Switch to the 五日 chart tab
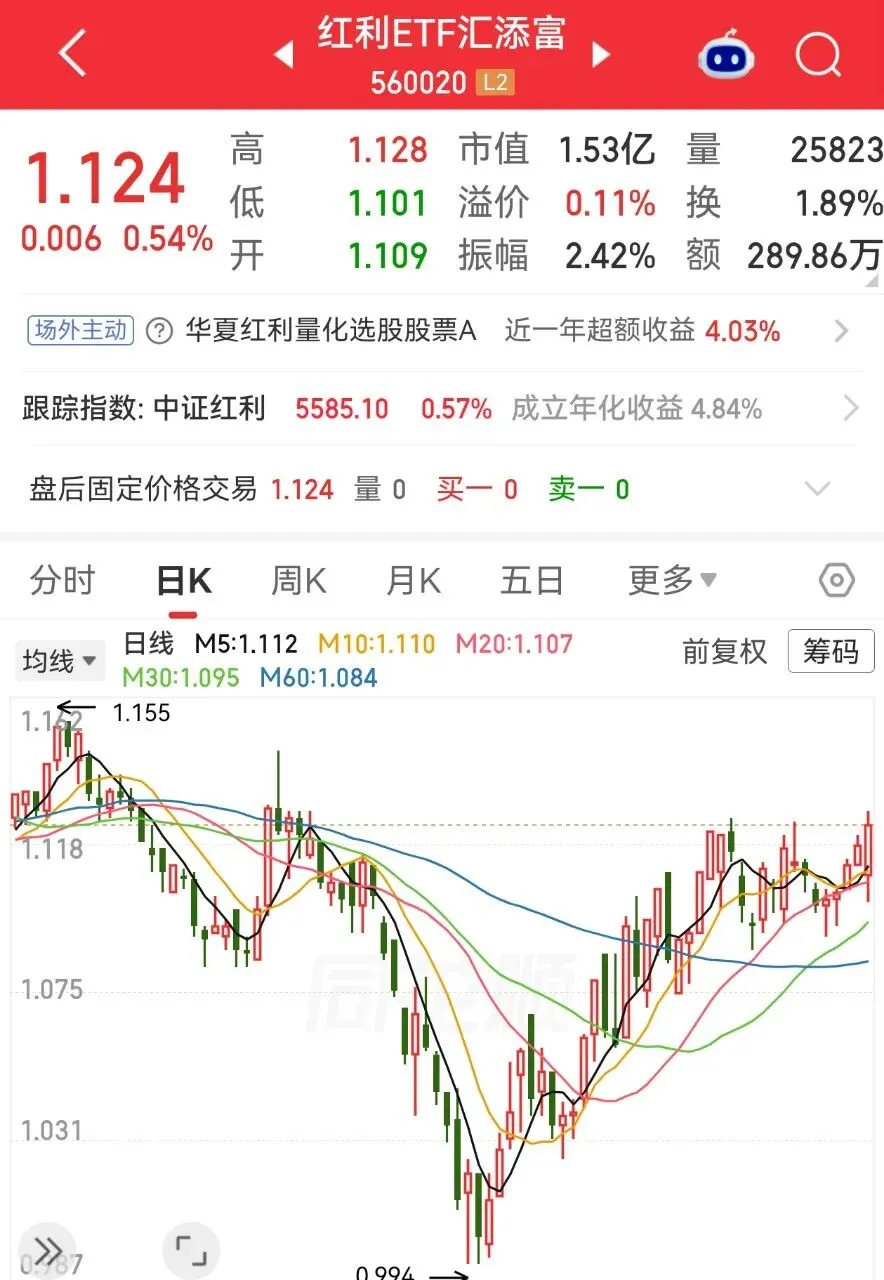 (x=532, y=580)
